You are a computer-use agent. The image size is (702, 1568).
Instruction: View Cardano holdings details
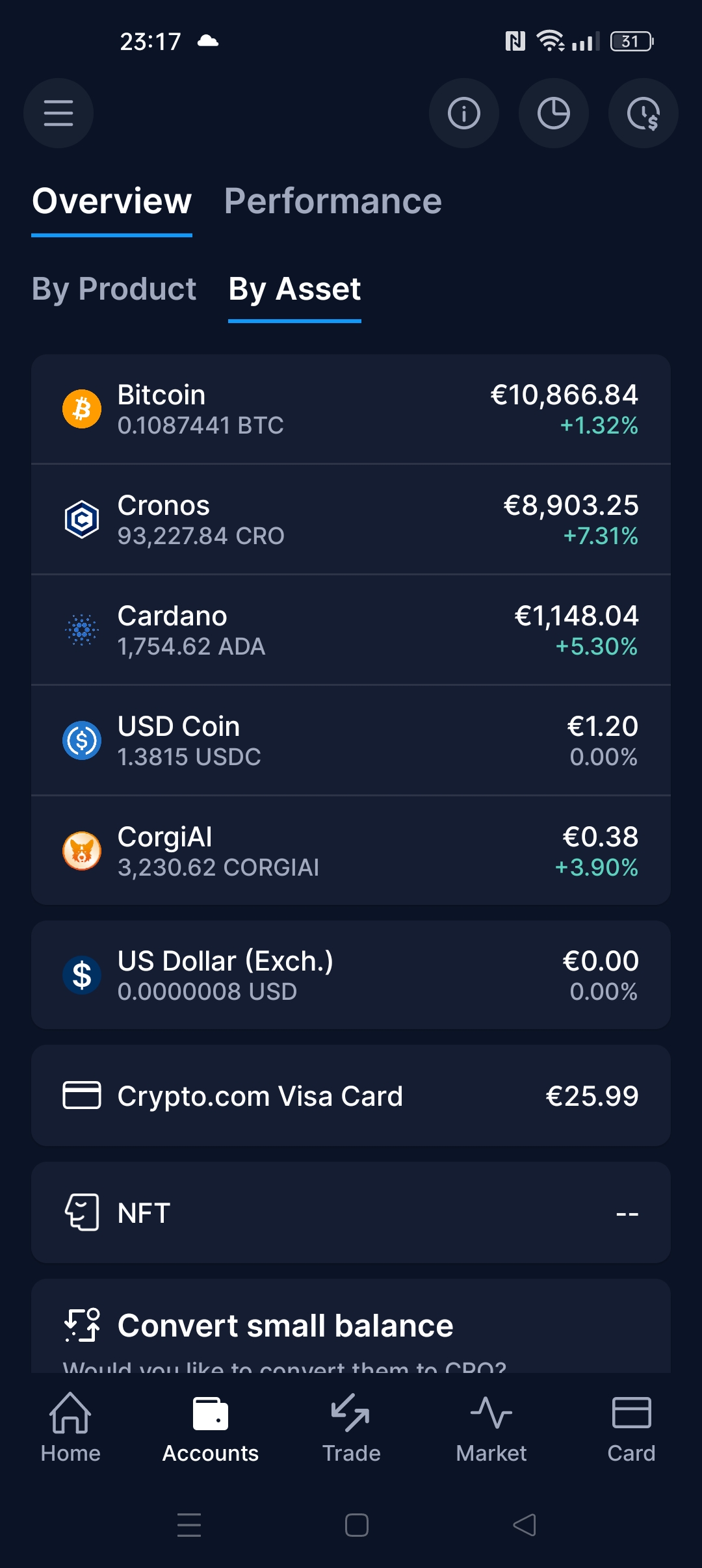[351, 630]
